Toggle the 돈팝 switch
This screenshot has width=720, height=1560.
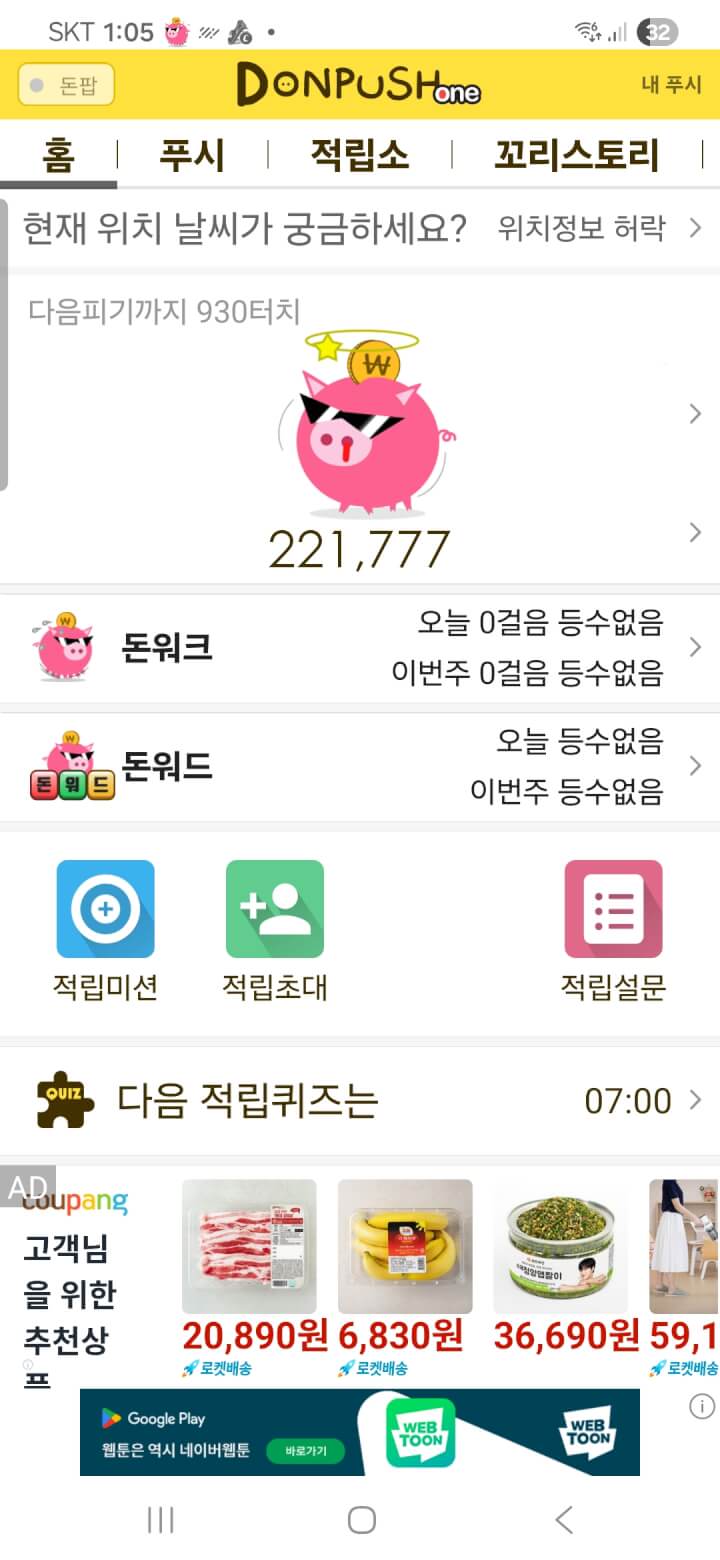coord(66,85)
